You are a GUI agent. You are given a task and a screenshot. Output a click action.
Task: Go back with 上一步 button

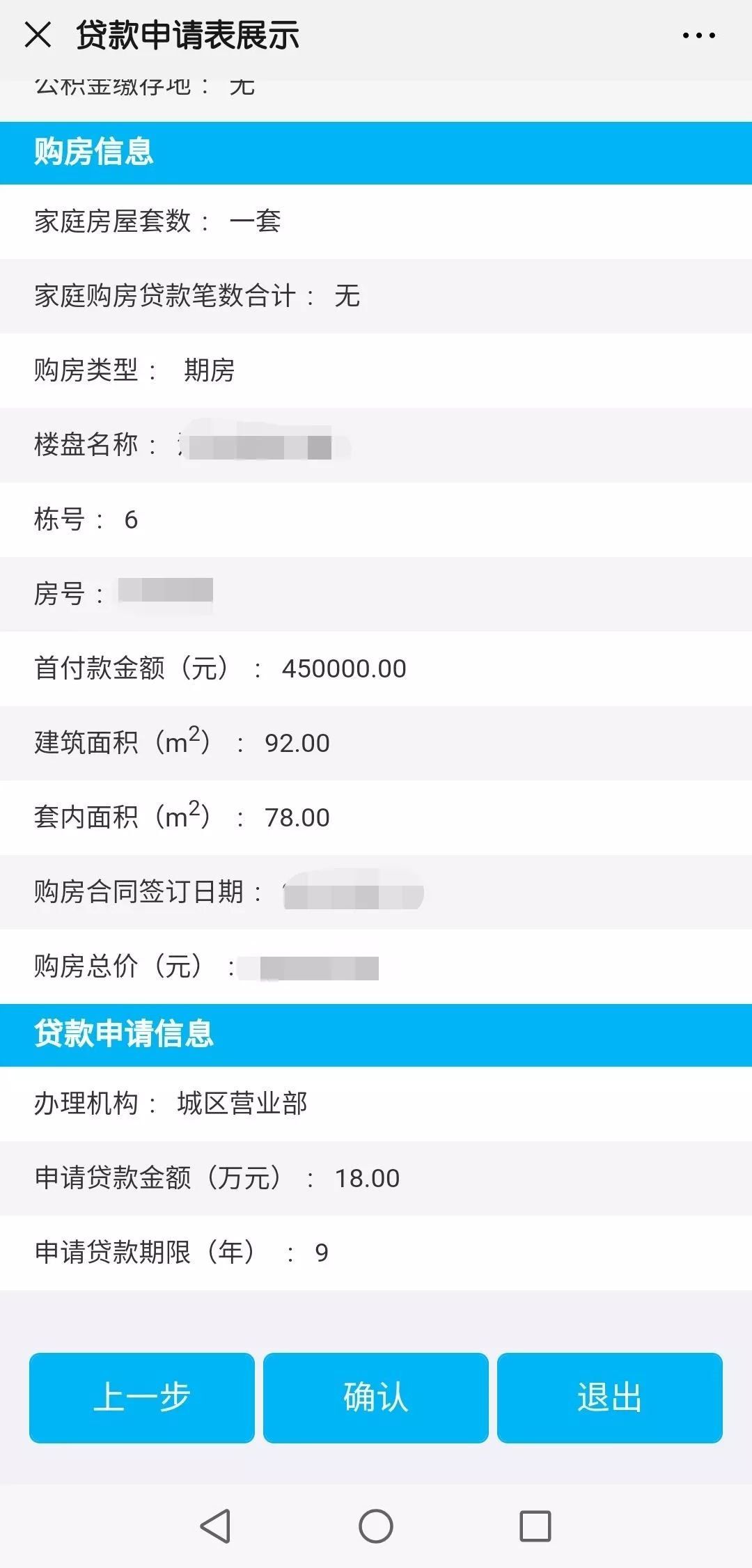click(x=142, y=1397)
